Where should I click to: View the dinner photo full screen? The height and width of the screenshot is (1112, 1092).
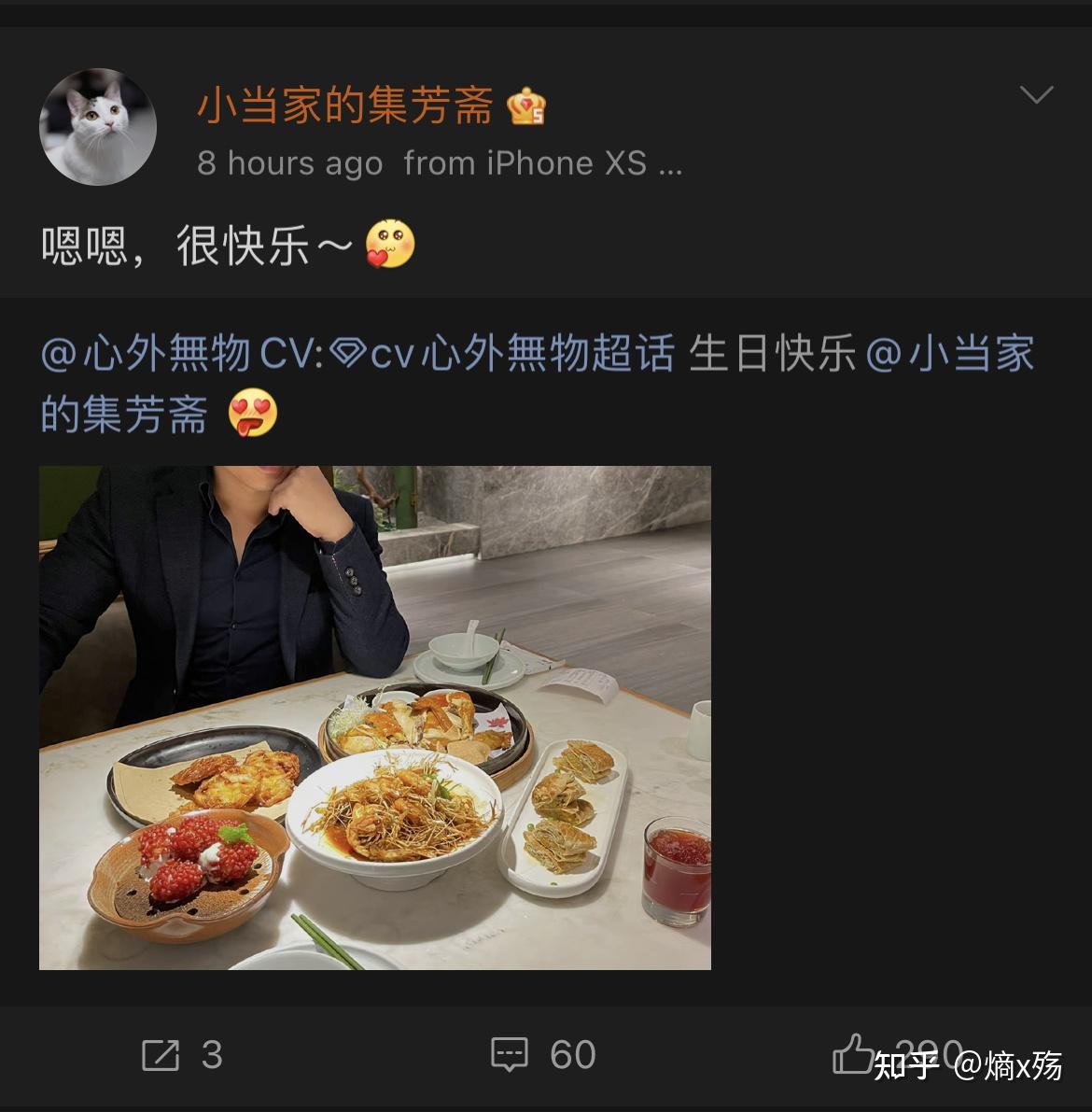374,717
